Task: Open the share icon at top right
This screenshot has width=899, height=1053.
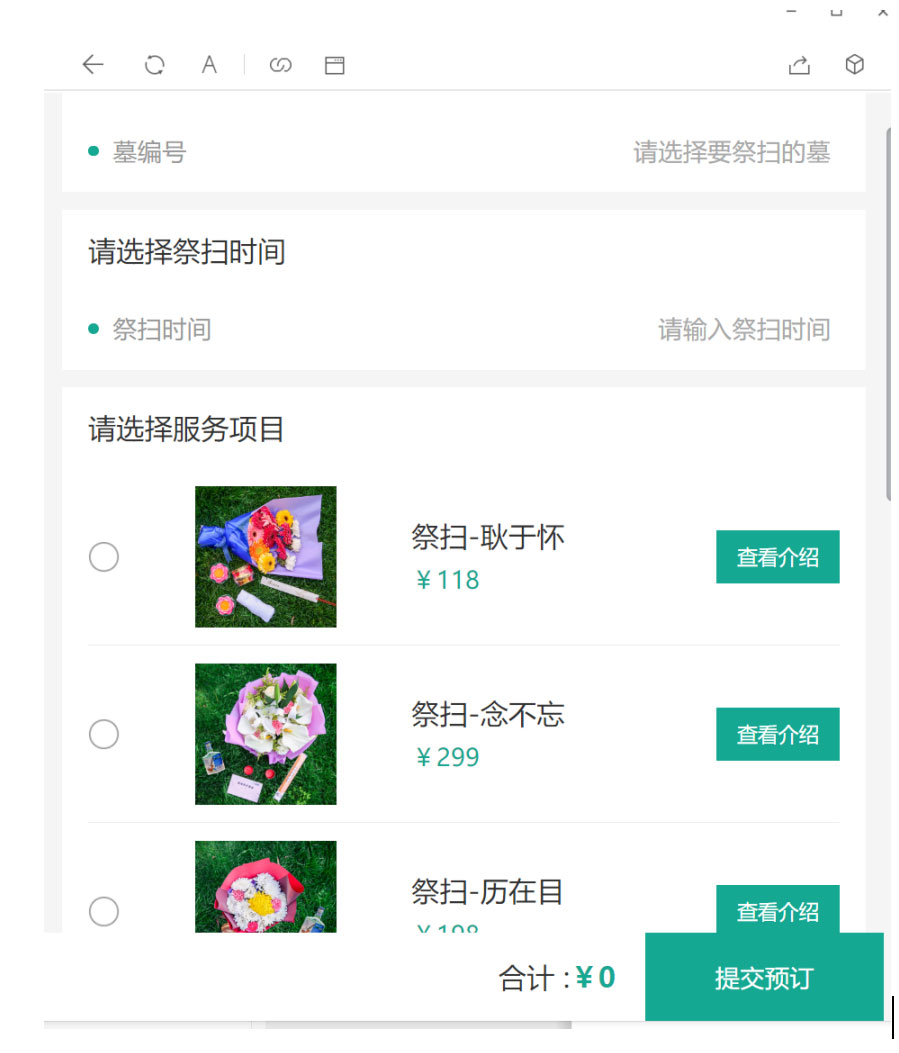Action: click(799, 65)
